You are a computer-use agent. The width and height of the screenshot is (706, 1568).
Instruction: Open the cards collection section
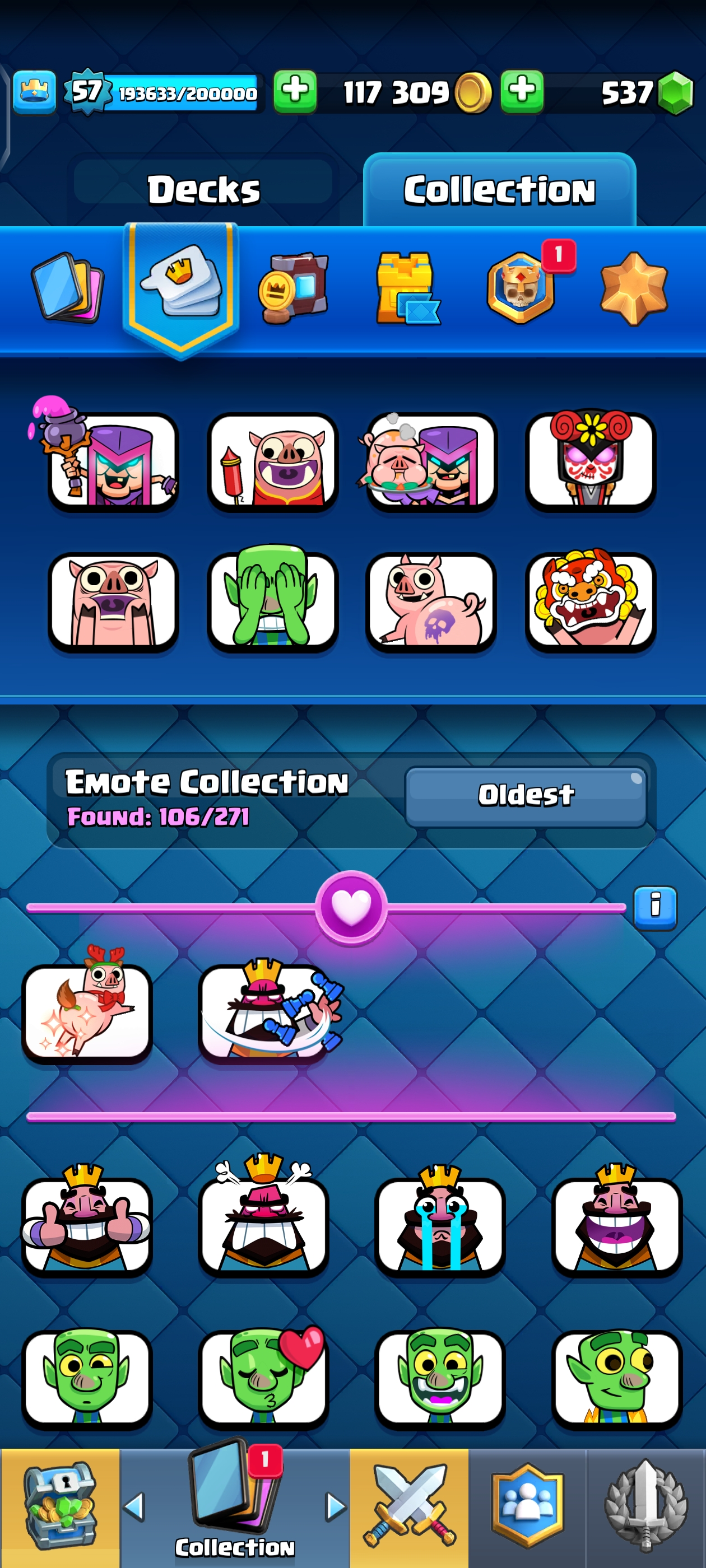[67, 287]
